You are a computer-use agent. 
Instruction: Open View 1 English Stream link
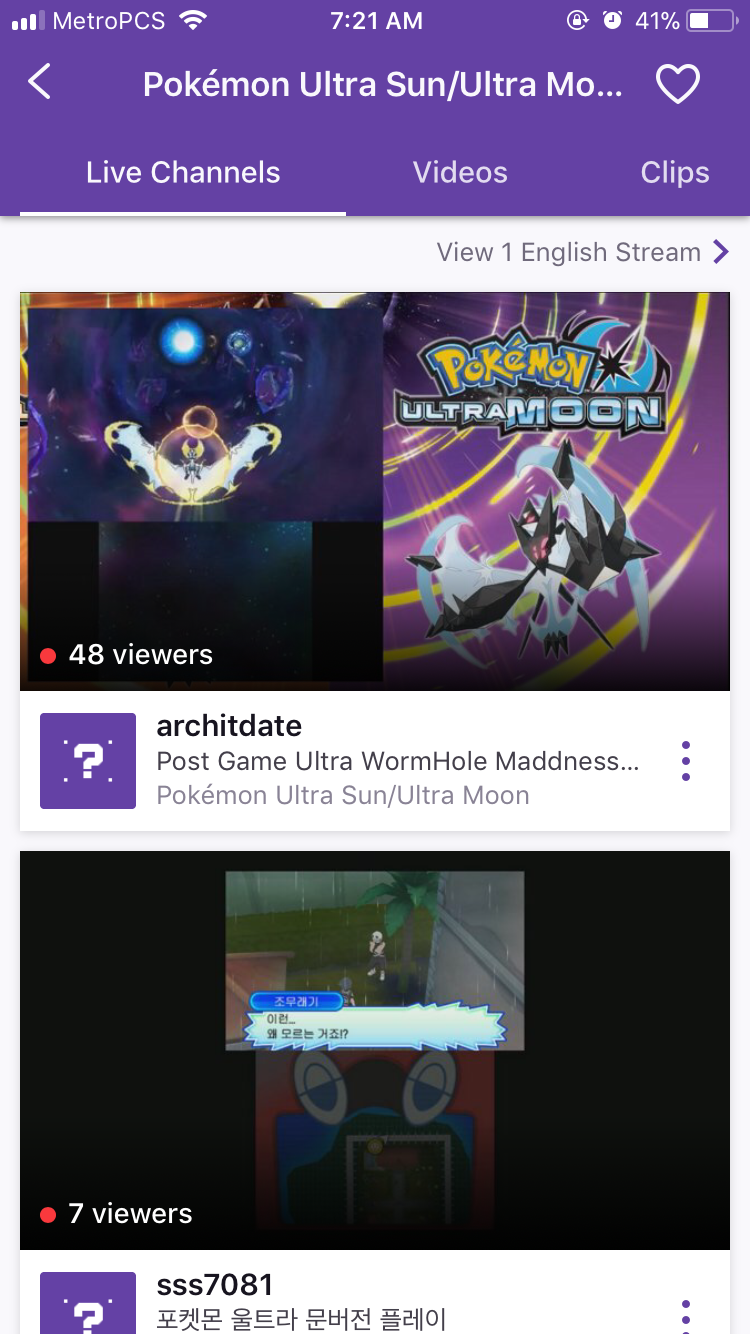[x=582, y=252]
